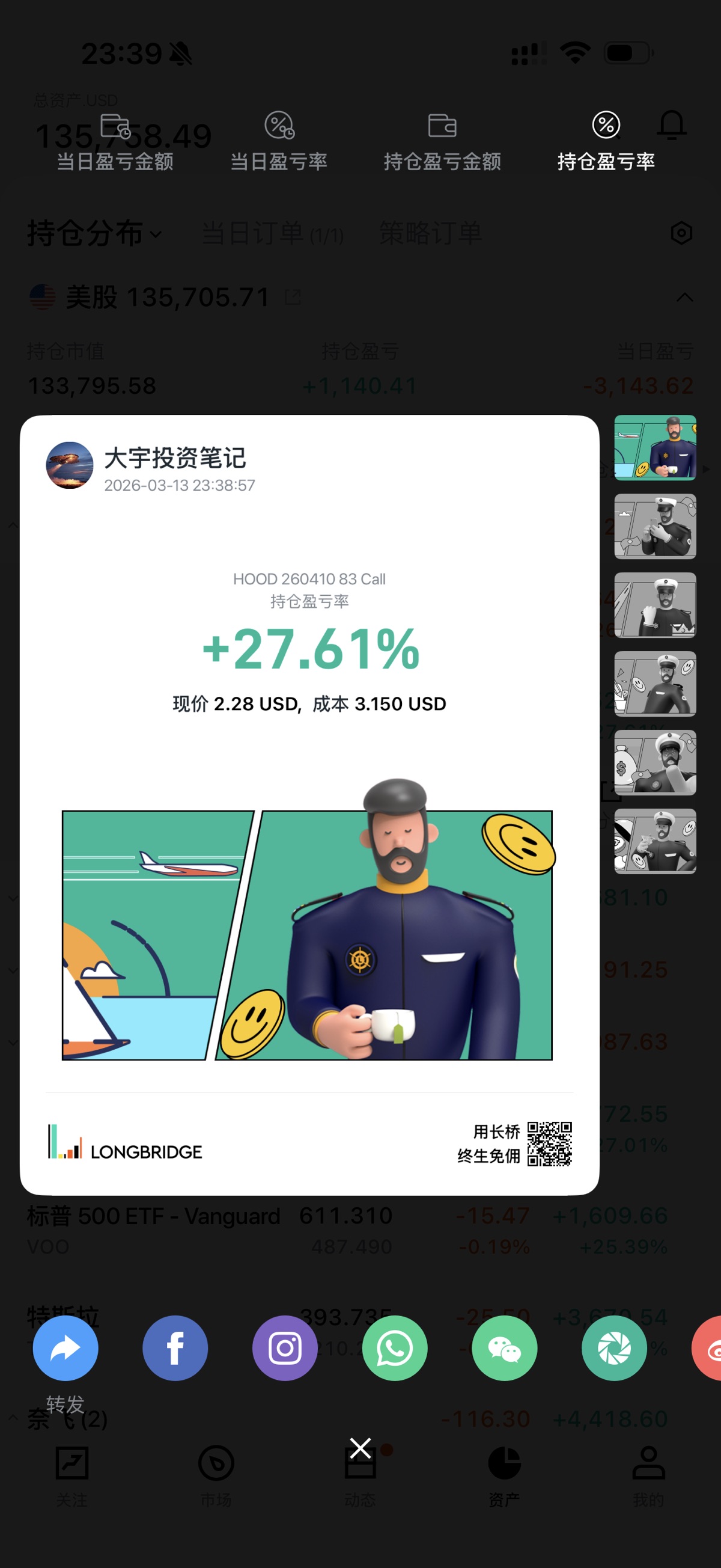Share to WeChat Moments

coord(614,1349)
